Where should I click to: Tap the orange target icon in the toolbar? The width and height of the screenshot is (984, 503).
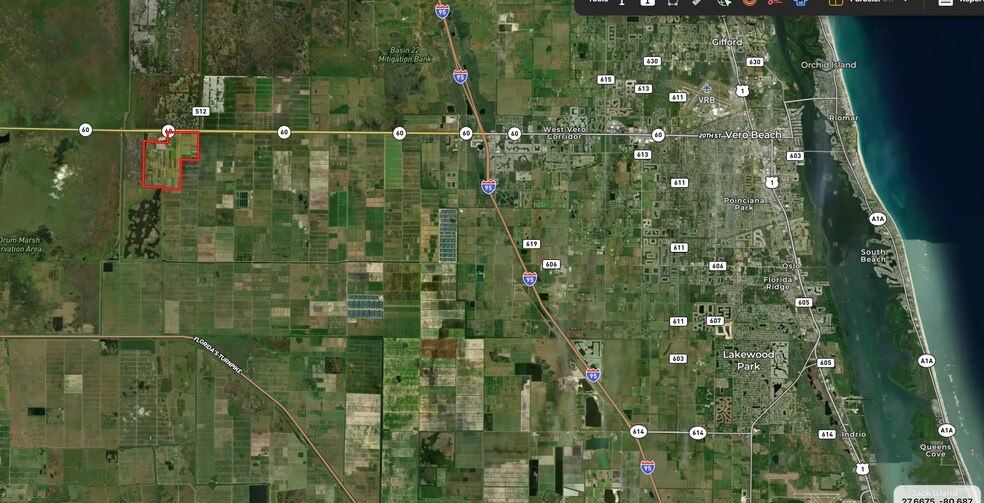(x=750, y=3)
